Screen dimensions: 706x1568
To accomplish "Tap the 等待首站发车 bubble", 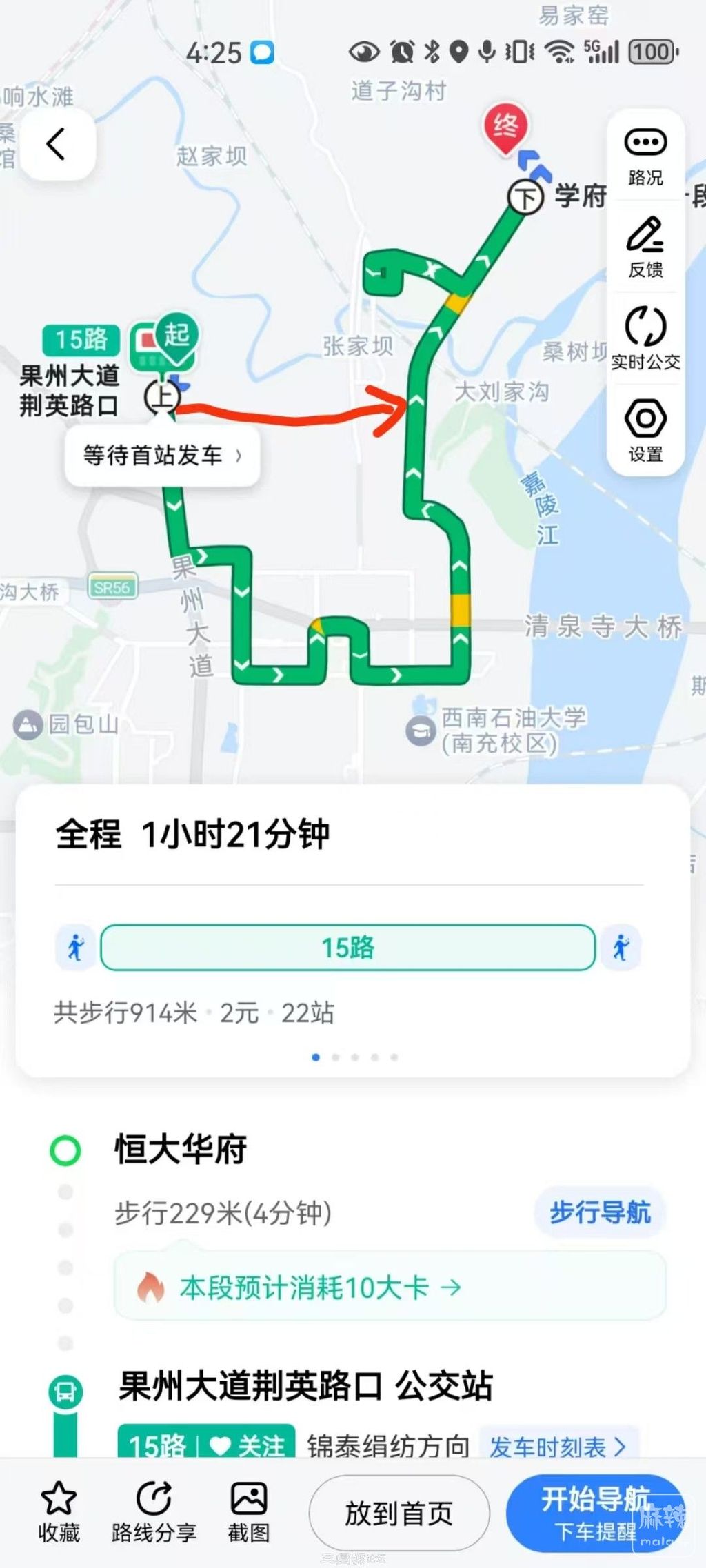I will point(163,456).
